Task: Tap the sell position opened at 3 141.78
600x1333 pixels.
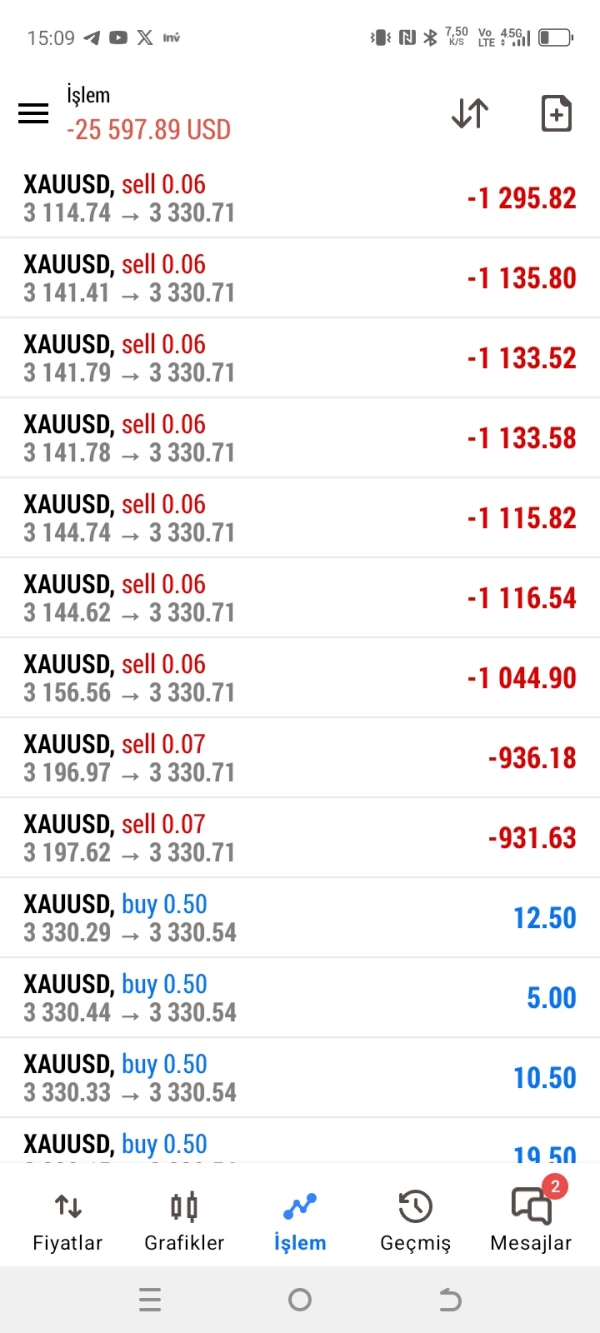Action: pyautogui.click(x=300, y=438)
